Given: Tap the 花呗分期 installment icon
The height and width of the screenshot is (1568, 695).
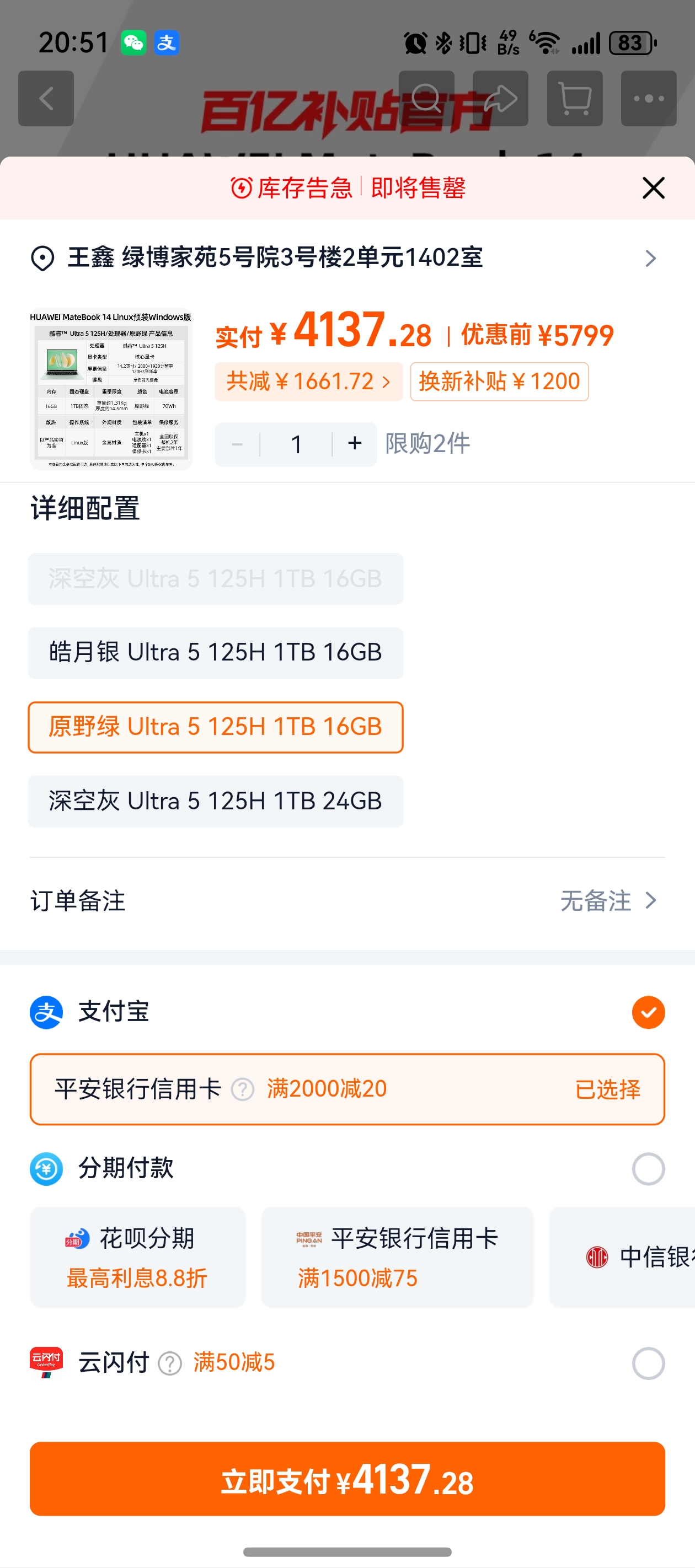Looking at the screenshot, I should pyautogui.click(x=76, y=1240).
